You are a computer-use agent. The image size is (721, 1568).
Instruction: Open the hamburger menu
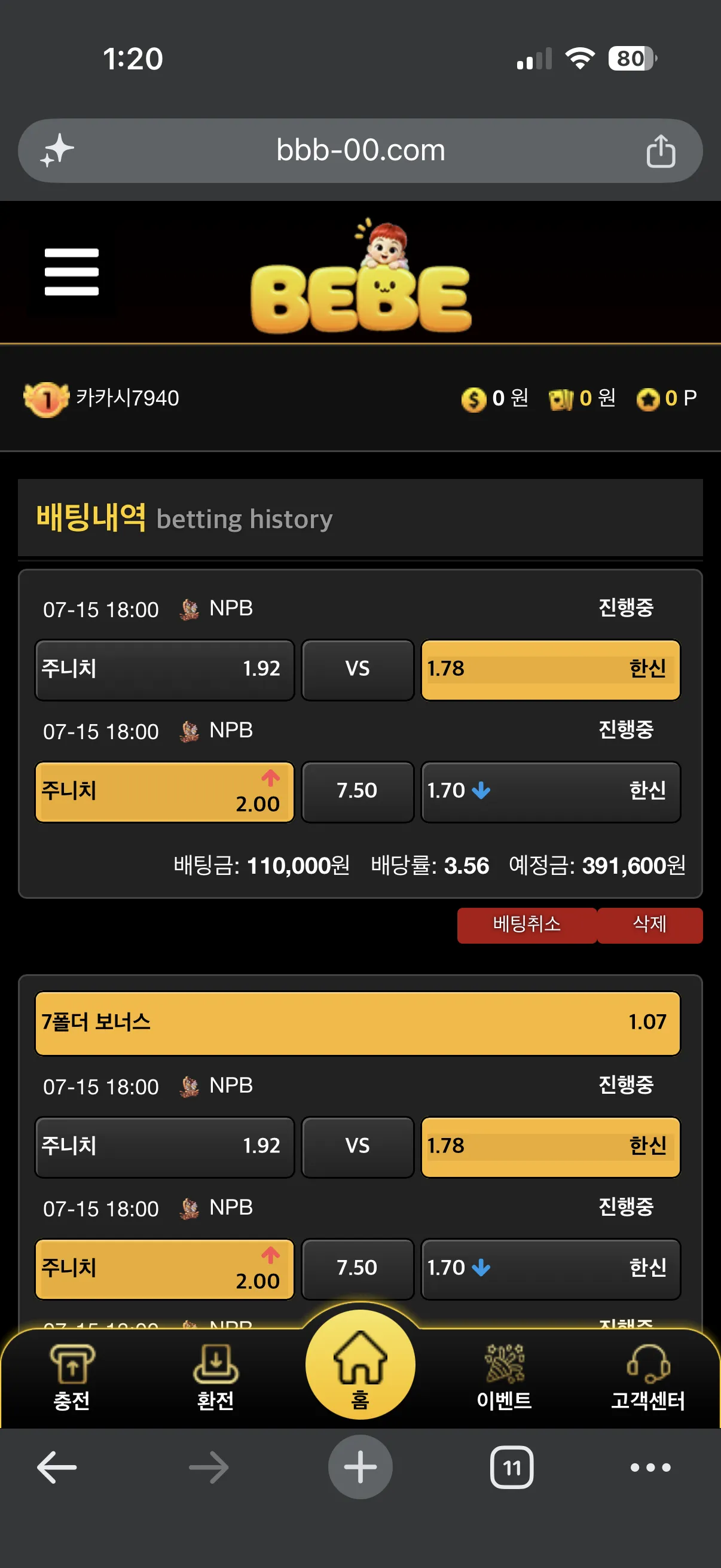pos(71,271)
